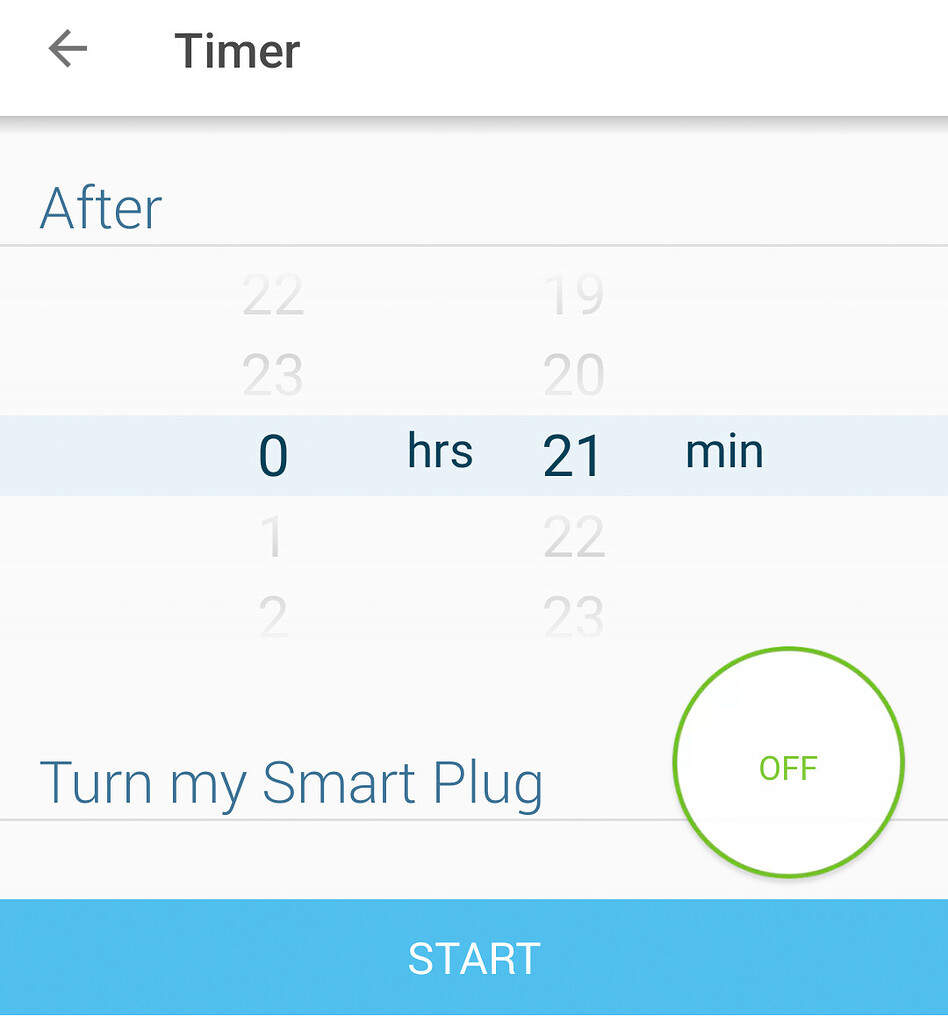Tap the hrs label in the picker
This screenshot has height=1024, width=948.
click(439, 452)
